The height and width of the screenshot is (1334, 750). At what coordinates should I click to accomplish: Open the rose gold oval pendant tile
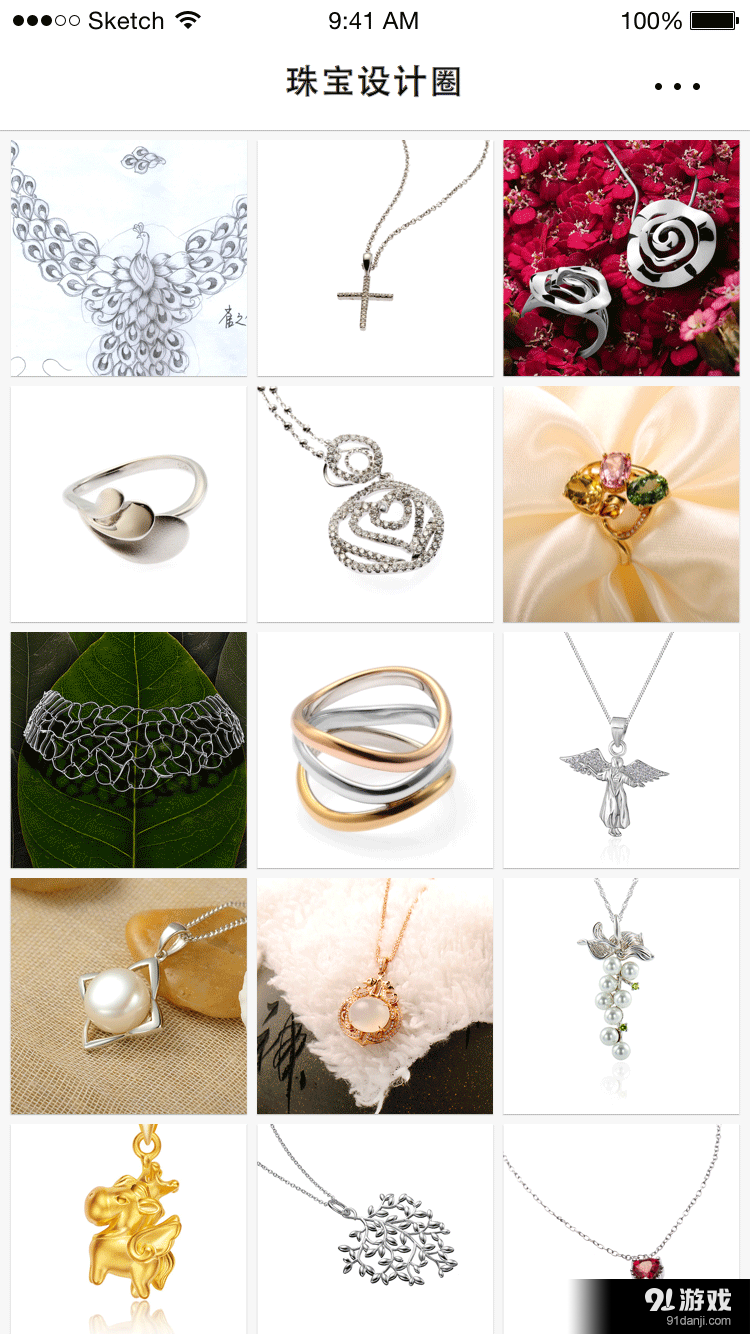pyautogui.click(x=375, y=996)
